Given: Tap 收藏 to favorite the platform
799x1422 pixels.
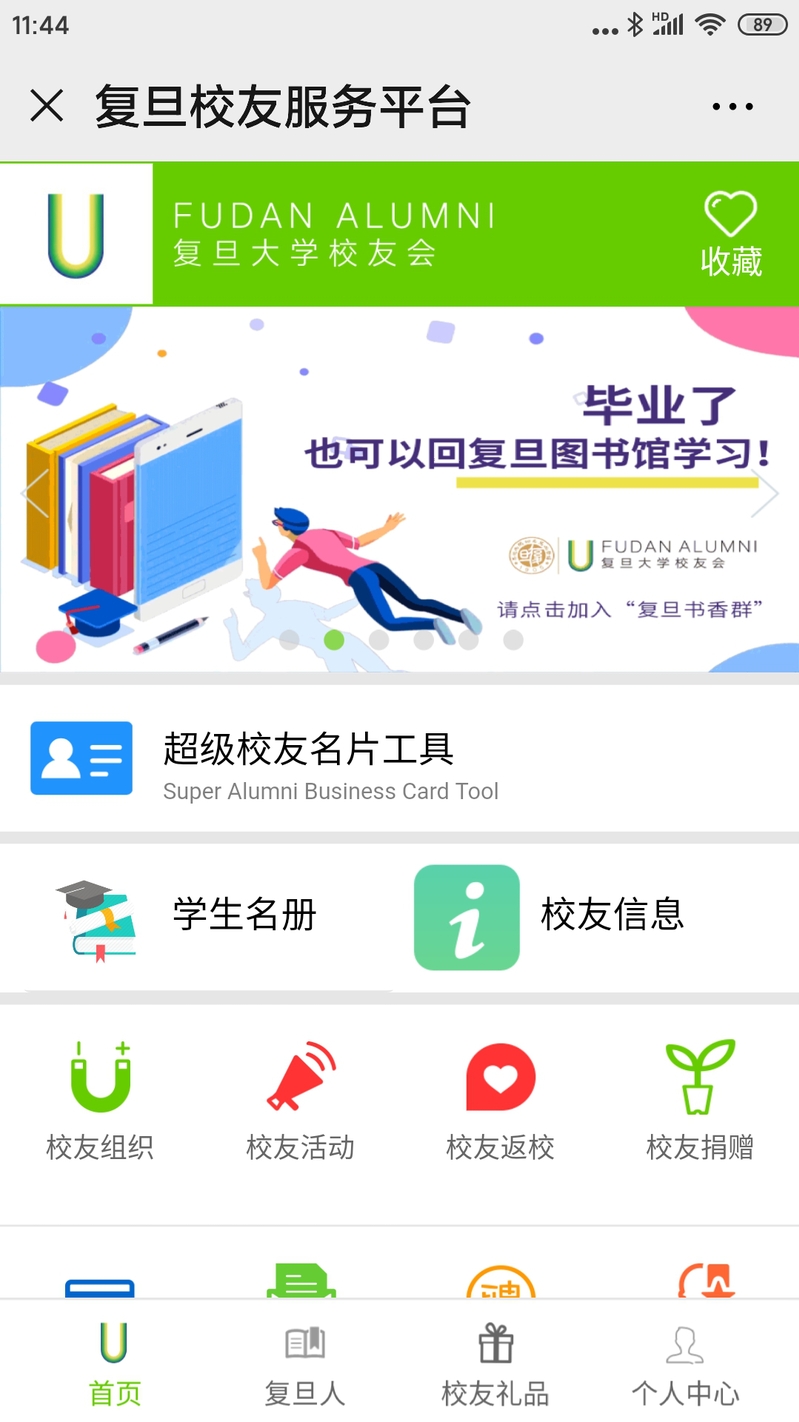Looking at the screenshot, I should pyautogui.click(x=731, y=234).
